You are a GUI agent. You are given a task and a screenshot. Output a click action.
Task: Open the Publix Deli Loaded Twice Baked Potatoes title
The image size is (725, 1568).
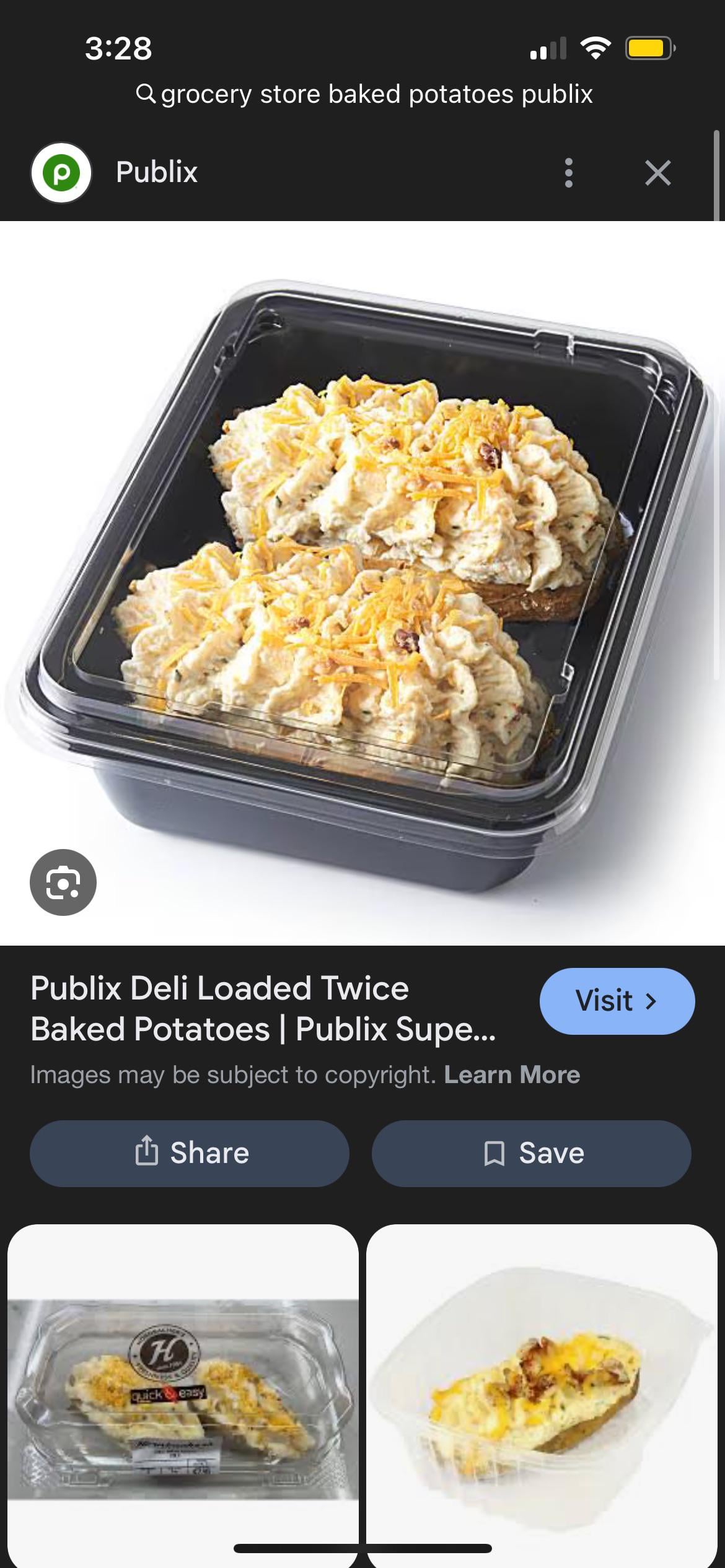(x=263, y=1008)
